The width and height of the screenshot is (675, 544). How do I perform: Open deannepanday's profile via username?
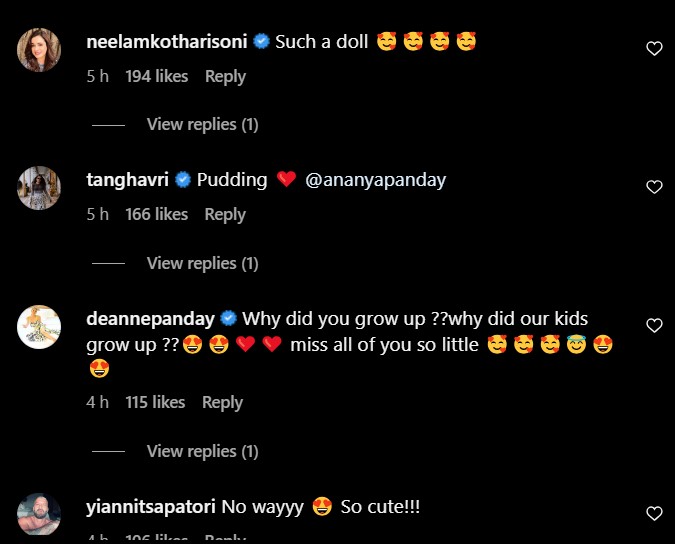150,319
